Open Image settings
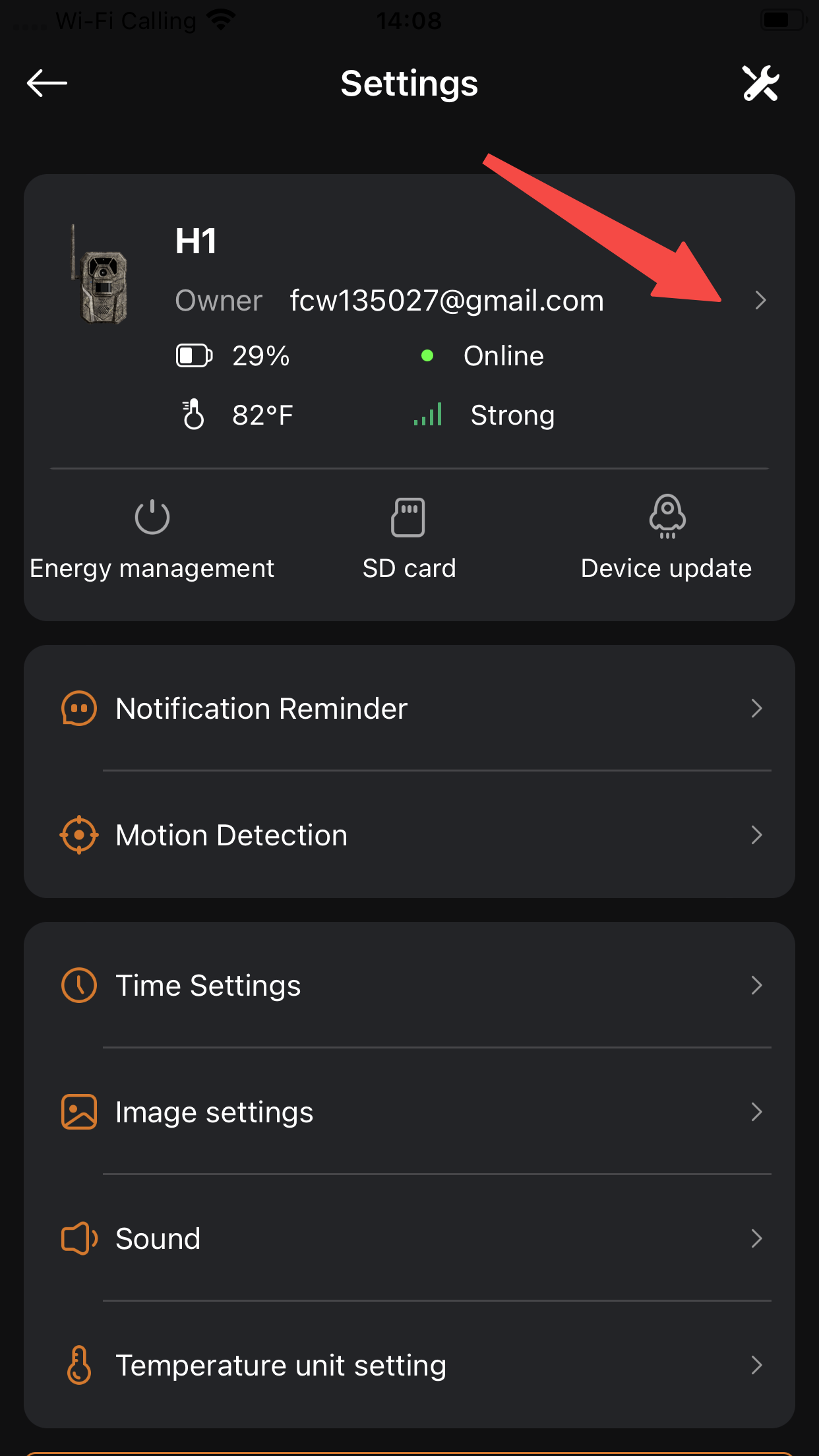The width and height of the screenshot is (819, 1456). (x=409, y=1112)
